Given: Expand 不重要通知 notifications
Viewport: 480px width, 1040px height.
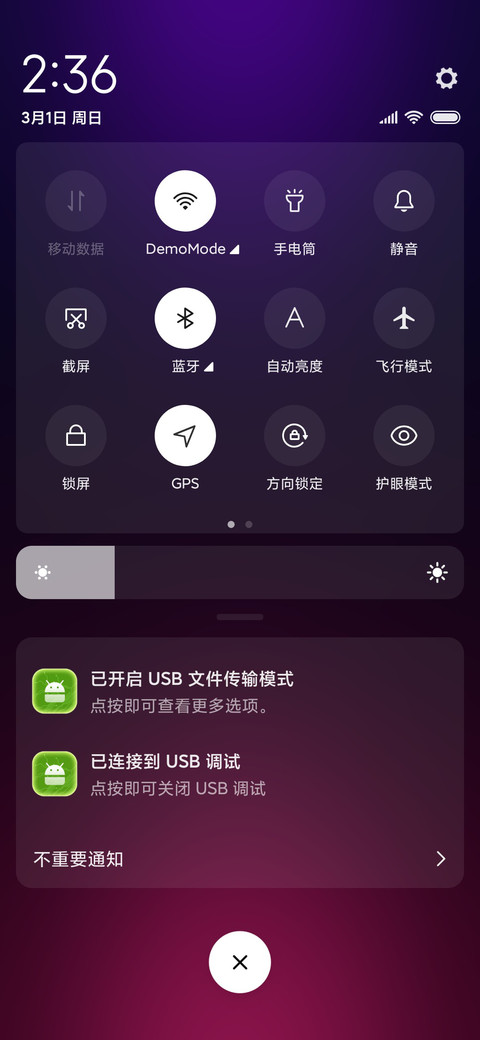Looking at the screenshot, I should coord(240,860).
